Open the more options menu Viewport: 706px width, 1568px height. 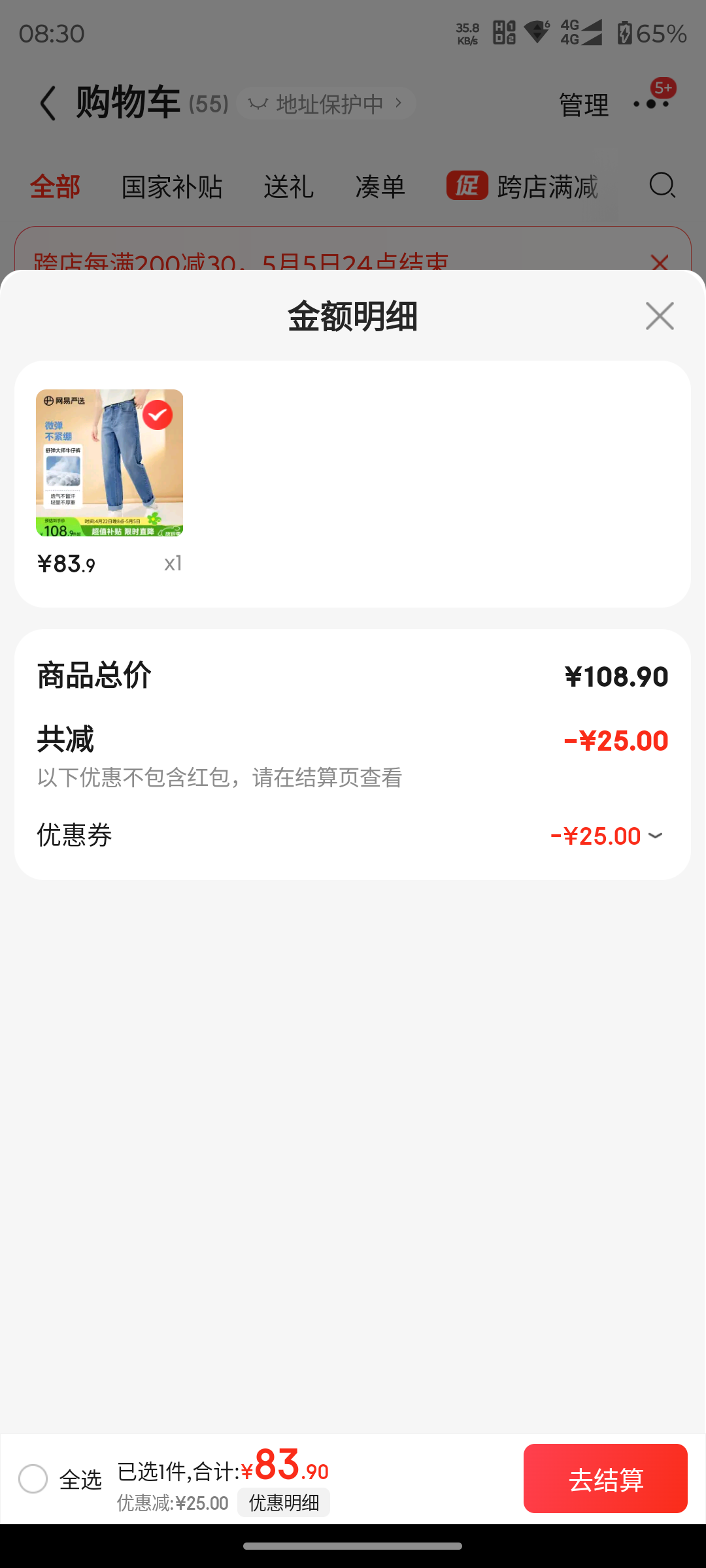point(652,103)
